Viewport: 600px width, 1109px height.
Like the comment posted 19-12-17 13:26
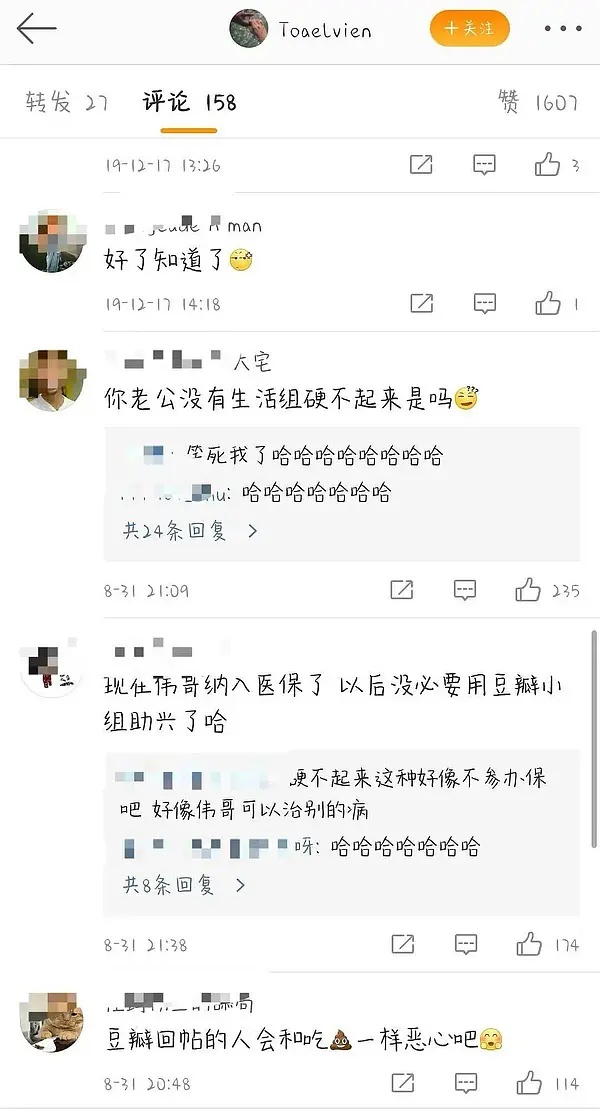[548, 165]
